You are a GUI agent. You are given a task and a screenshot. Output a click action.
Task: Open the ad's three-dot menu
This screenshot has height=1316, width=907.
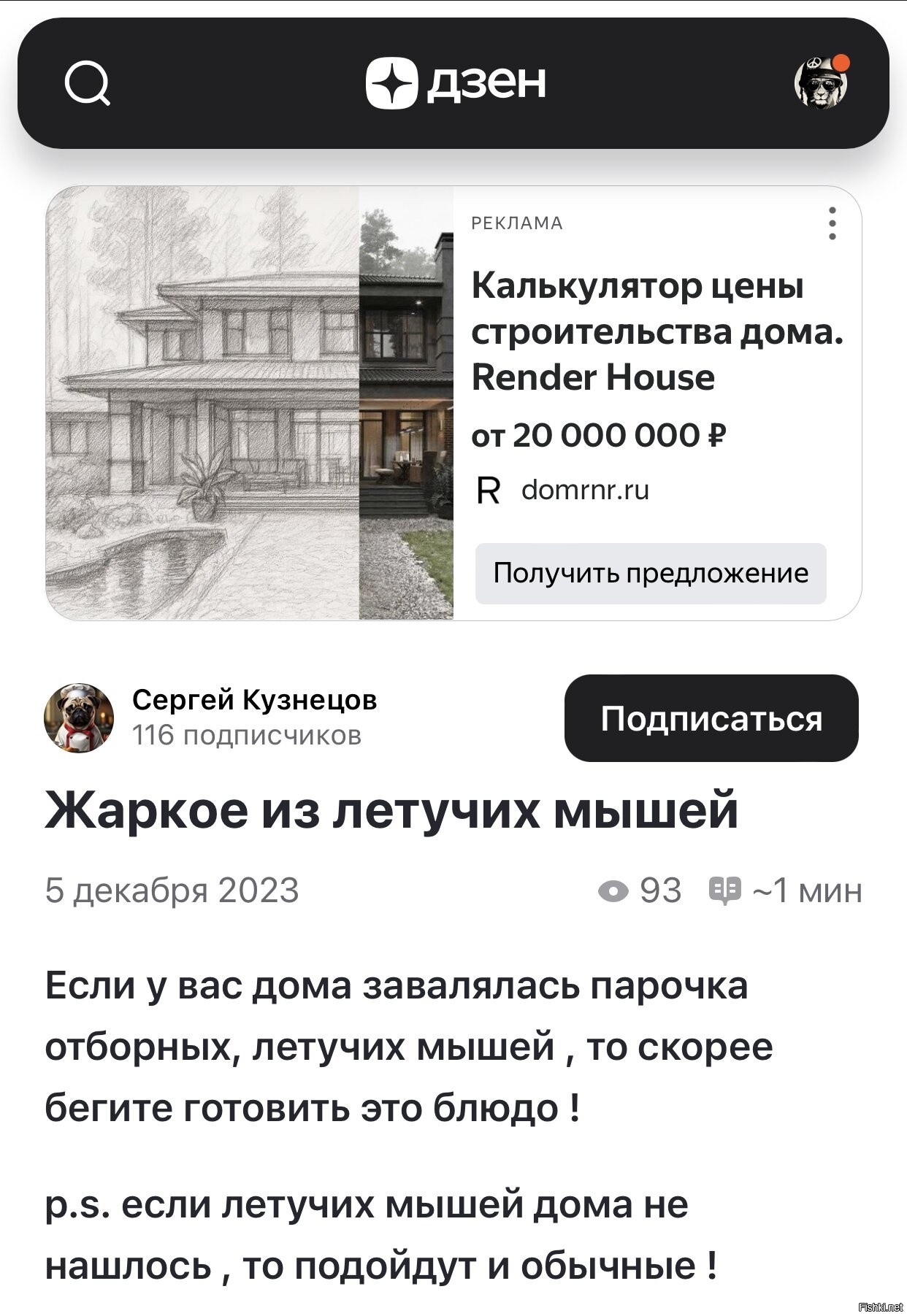click(832, 223)
